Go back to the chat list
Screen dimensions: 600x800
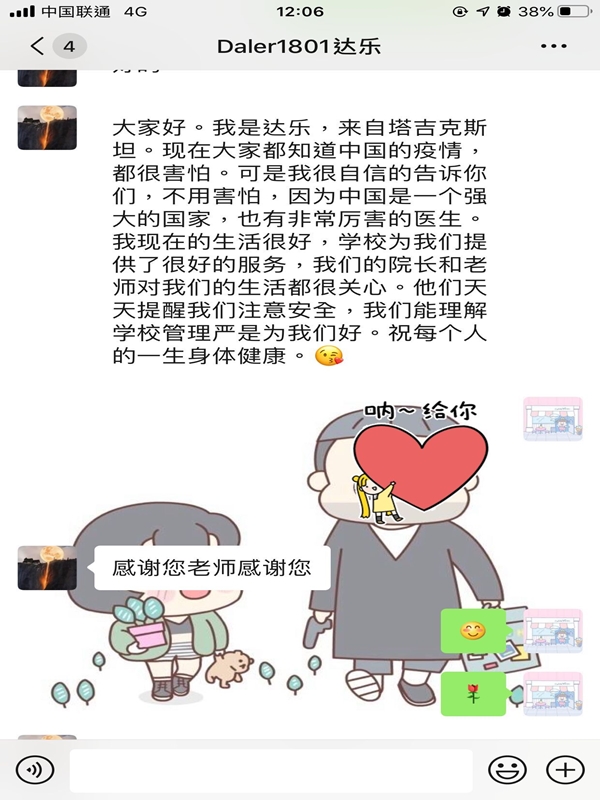(40, 46)
